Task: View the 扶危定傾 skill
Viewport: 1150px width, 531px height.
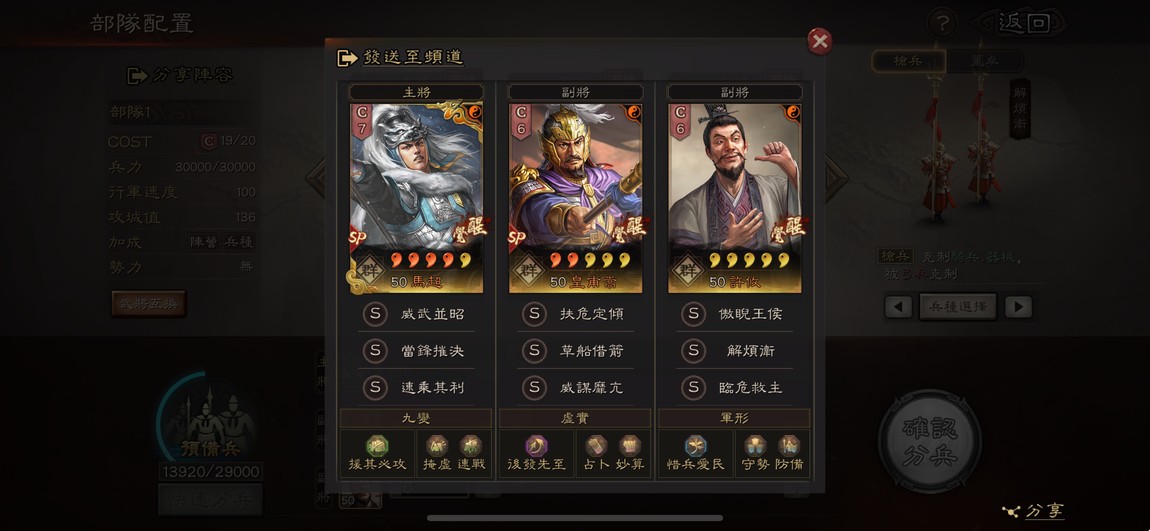Action: pos(575,314)
